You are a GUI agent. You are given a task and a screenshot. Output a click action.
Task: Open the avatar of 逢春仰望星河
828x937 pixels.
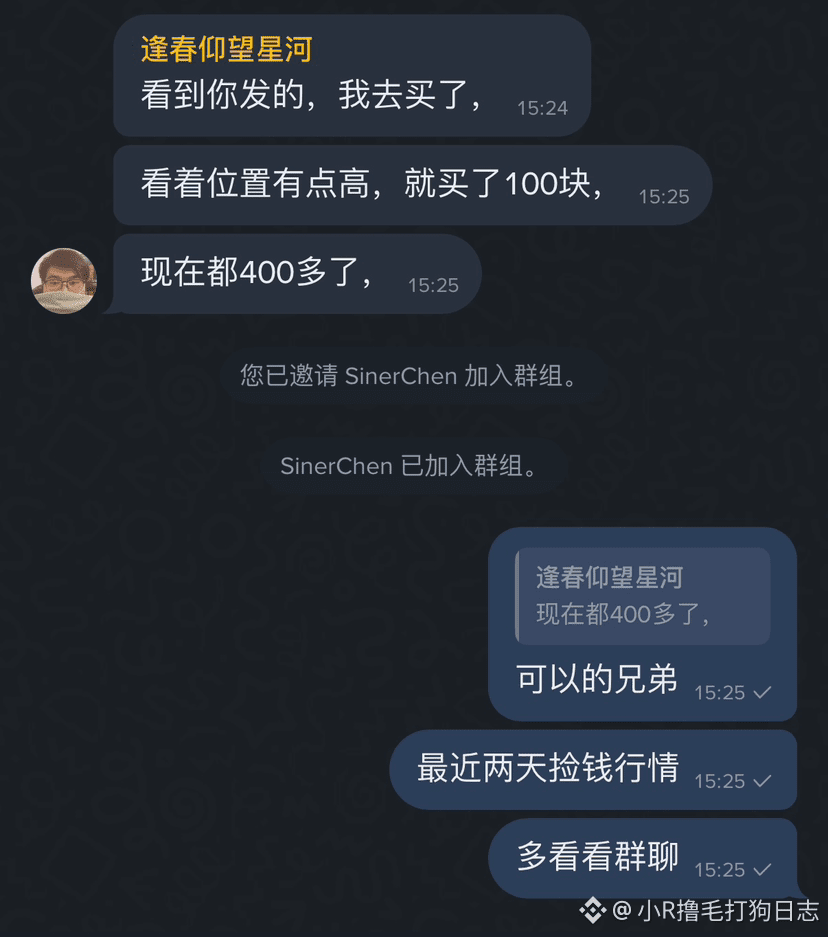64,280
